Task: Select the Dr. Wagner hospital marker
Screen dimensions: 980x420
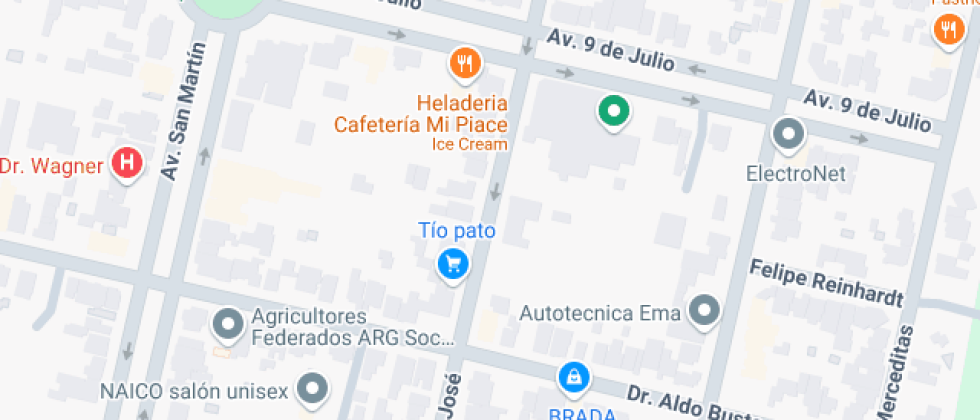Action: [127, 164]
